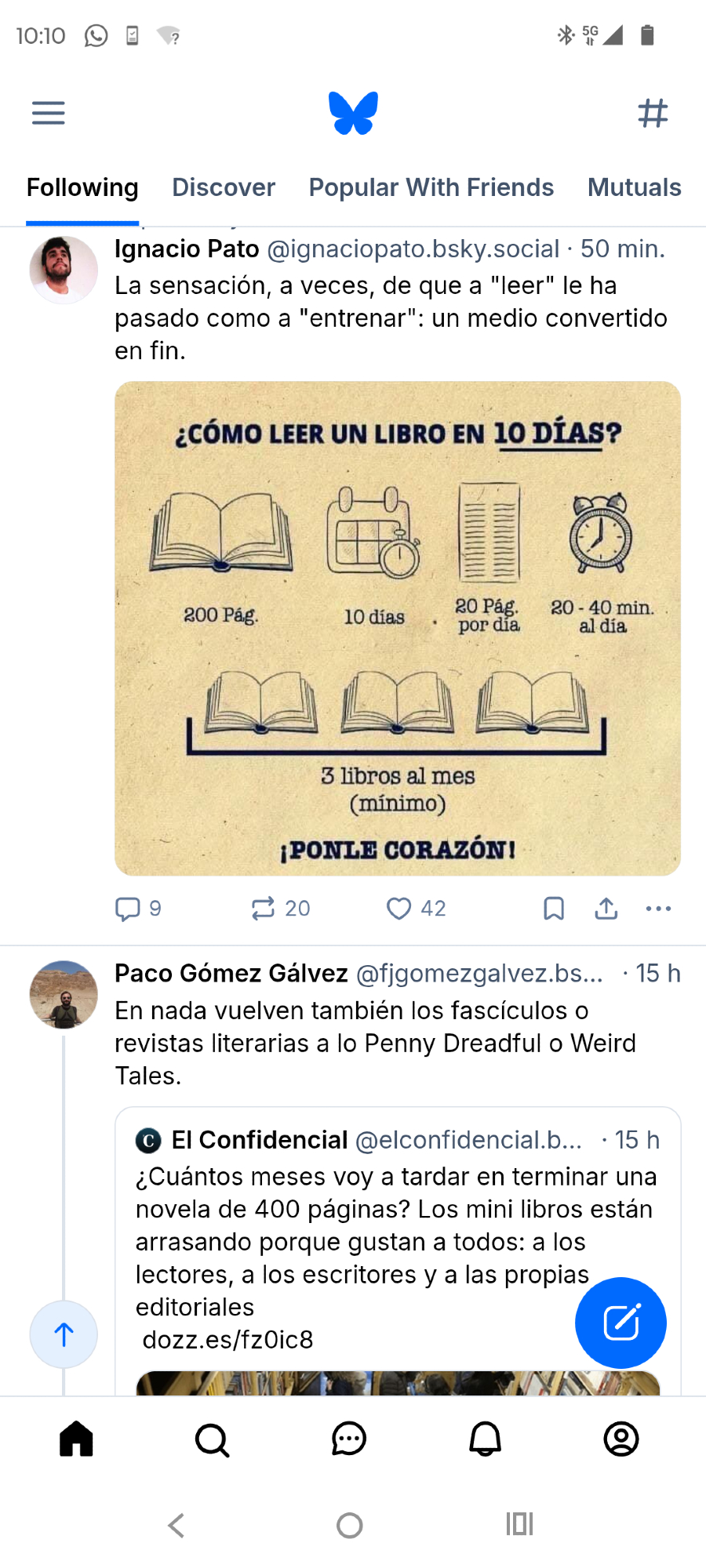
Task: Open the search tab
Action: 212,1439
